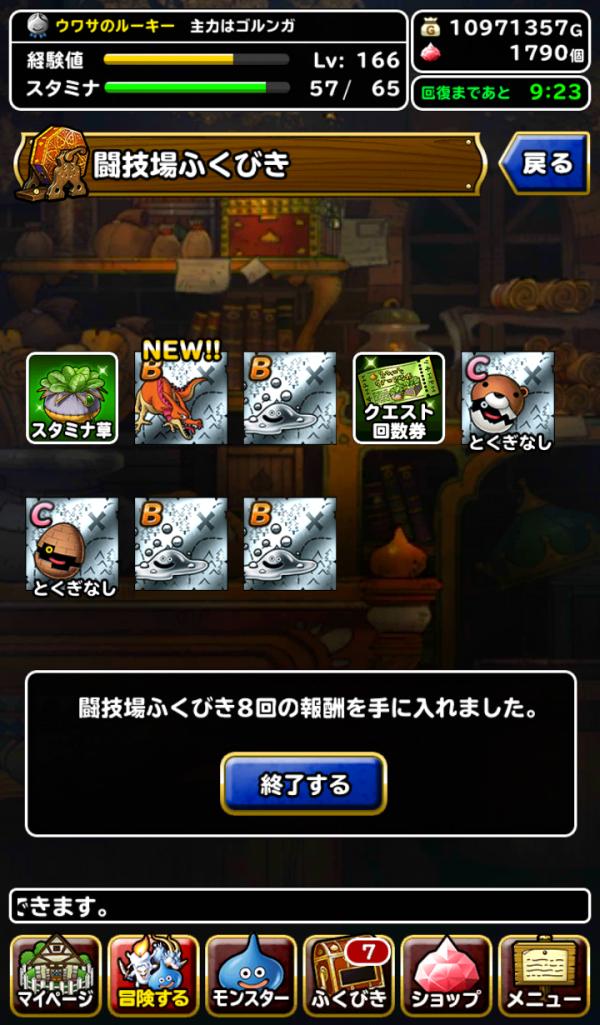This screenshot has height=1025, width=600.
Task: Open the モンスター tab
Action: click(250, 974)
